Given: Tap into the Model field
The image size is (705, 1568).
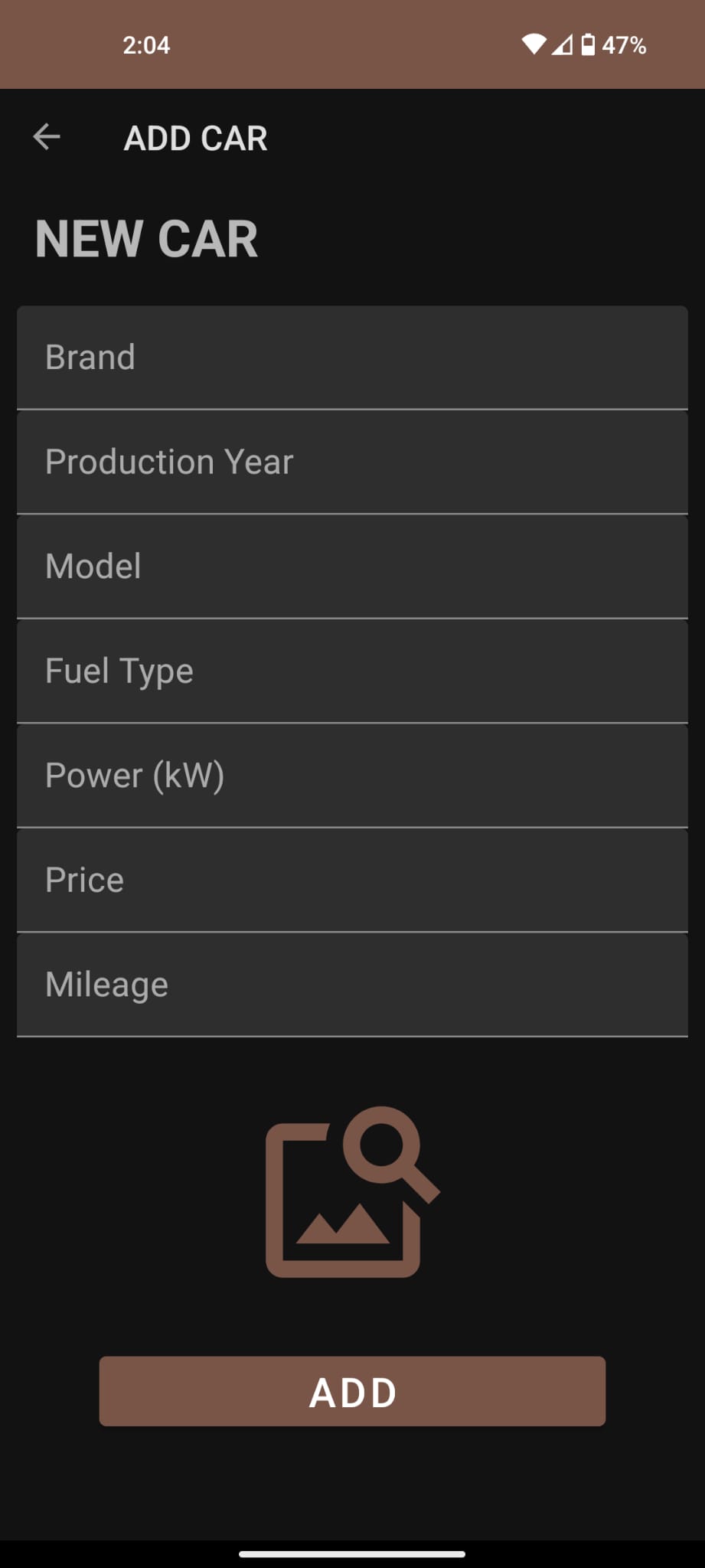Looking at the screenshot, I should coord(352,567).
